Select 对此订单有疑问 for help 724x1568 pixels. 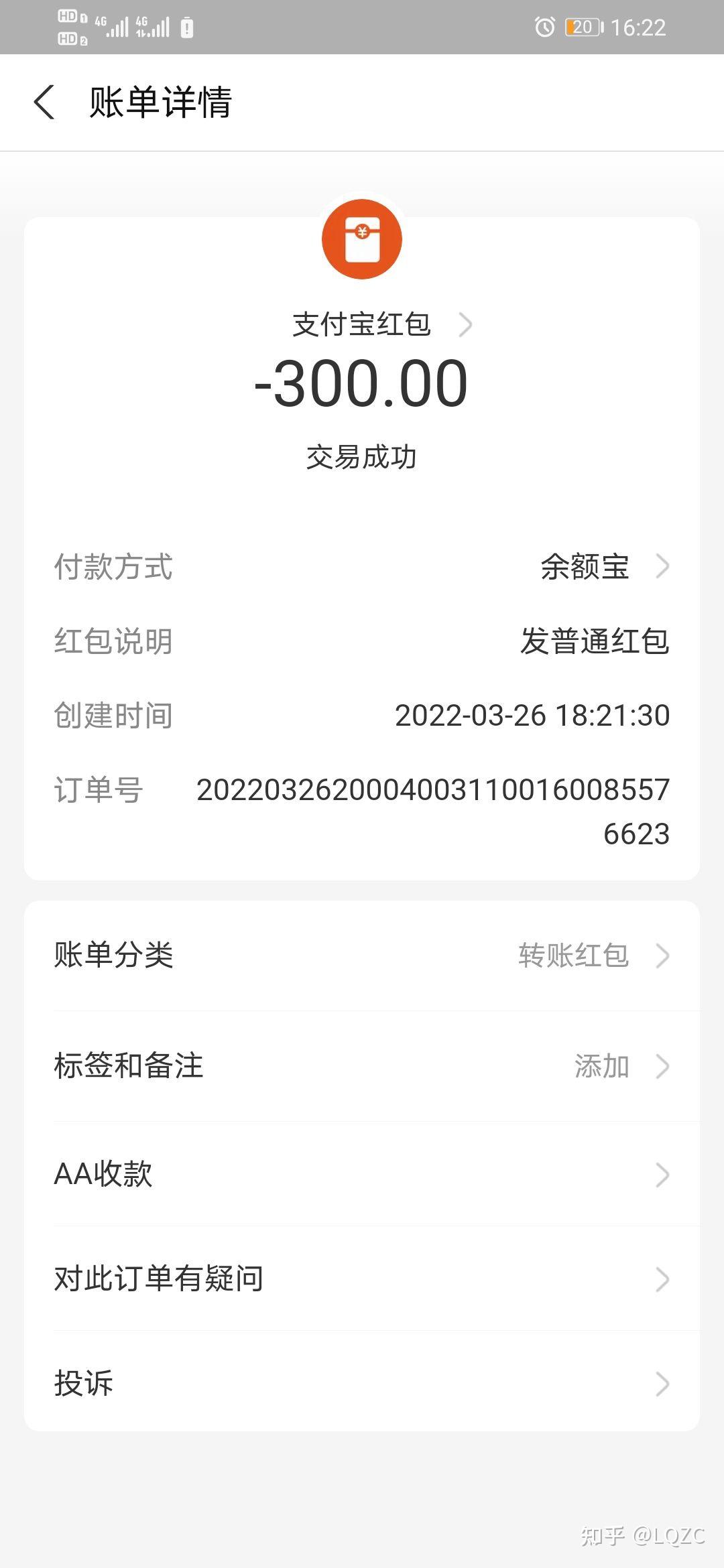pyautogui.click(x=362, y=1279)
